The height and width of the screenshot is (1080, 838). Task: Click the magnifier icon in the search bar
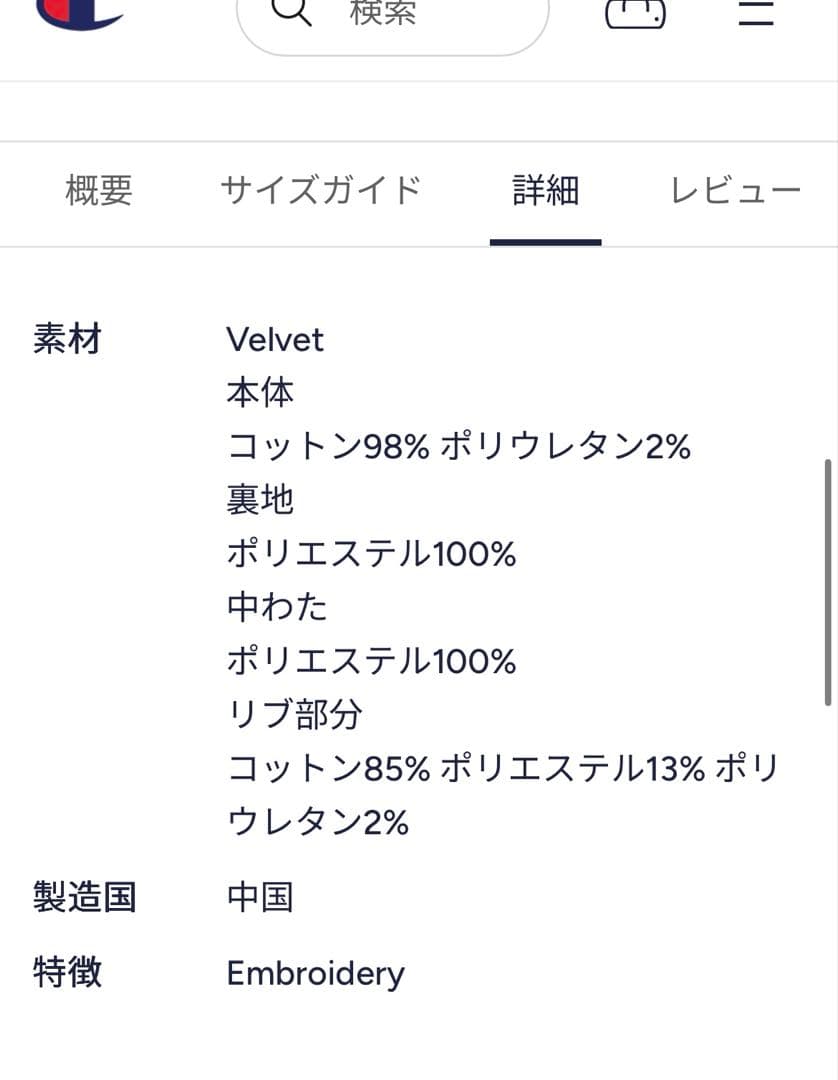tap(290, 16)
